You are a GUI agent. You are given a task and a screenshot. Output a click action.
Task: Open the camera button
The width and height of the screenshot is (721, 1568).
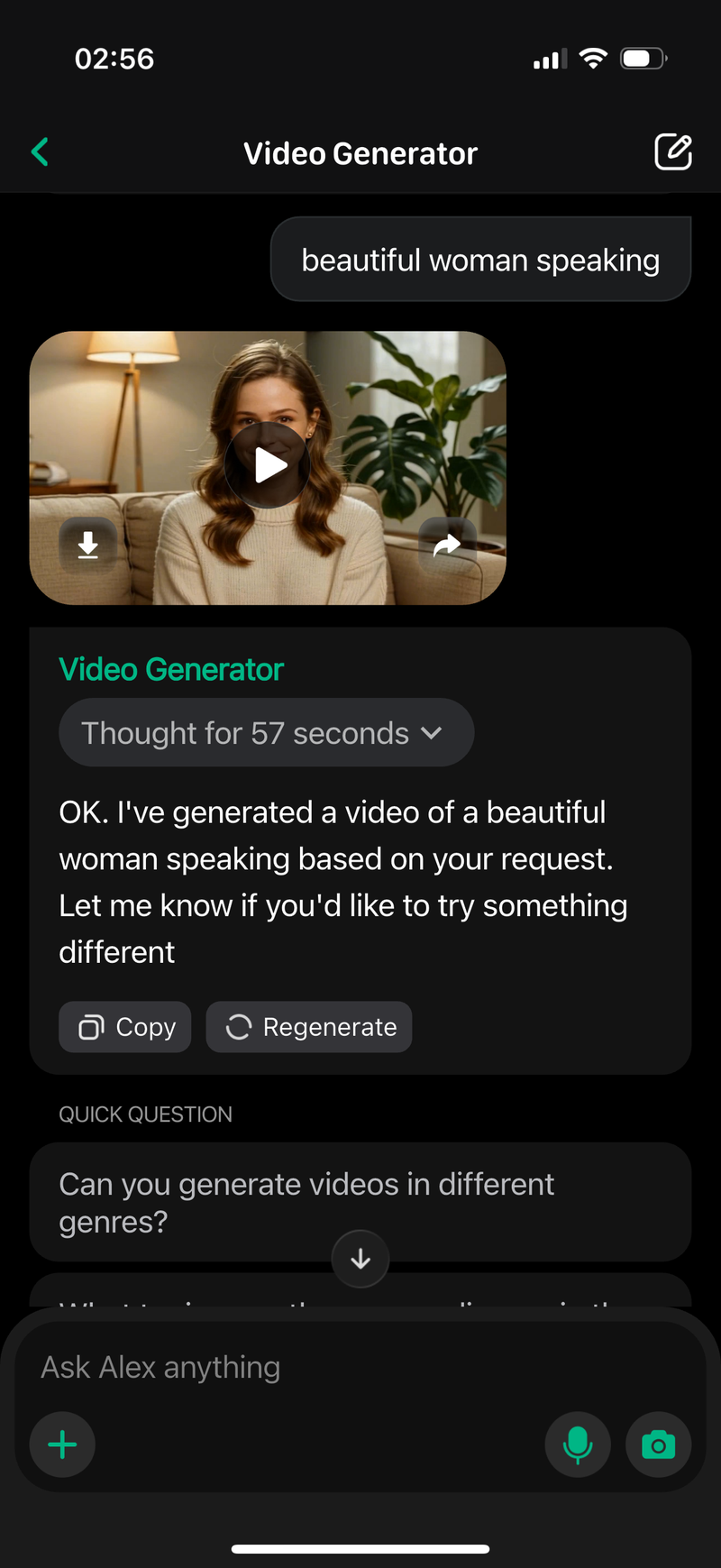tap(659, 1444)
